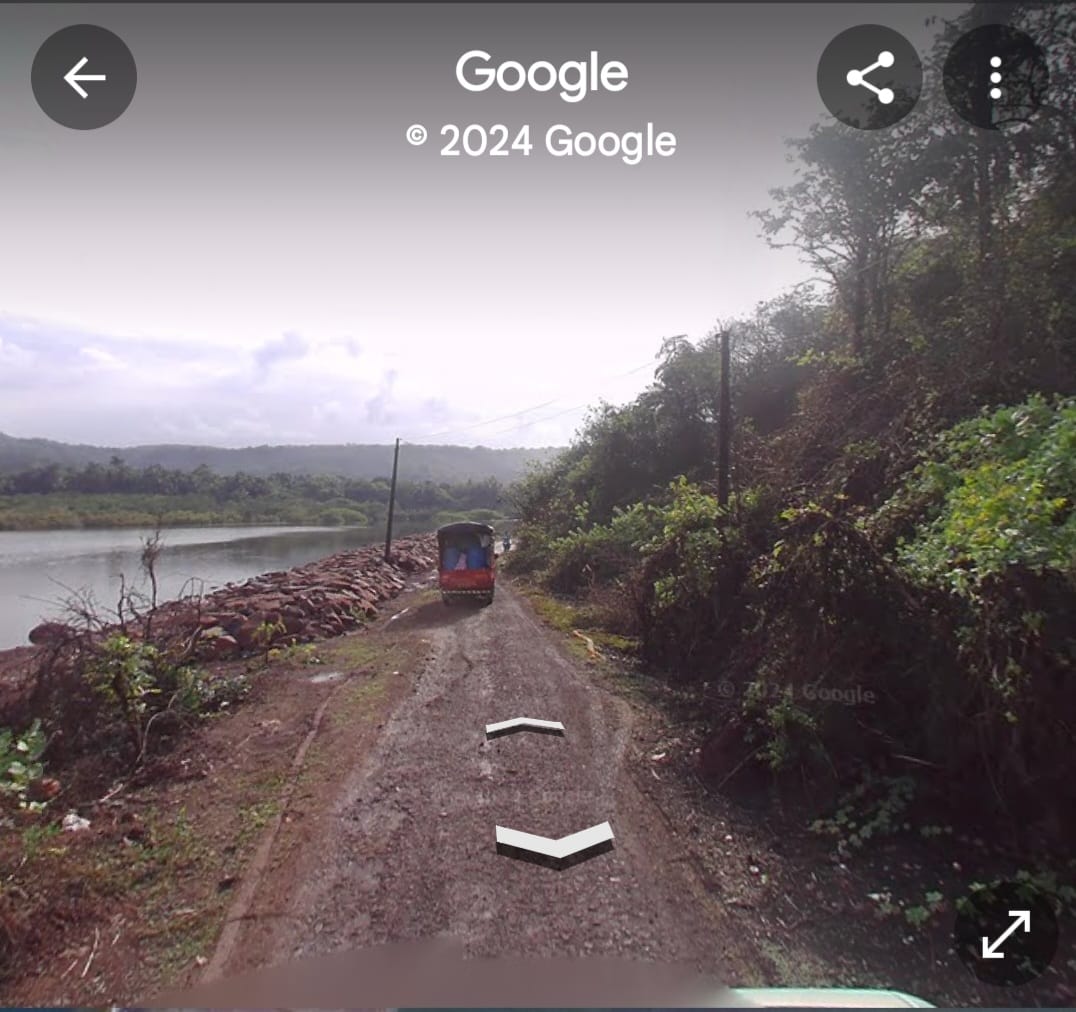Move forward along the road using upper arrow
The image size is (1076, 1012).
click(x=525, y=727)
